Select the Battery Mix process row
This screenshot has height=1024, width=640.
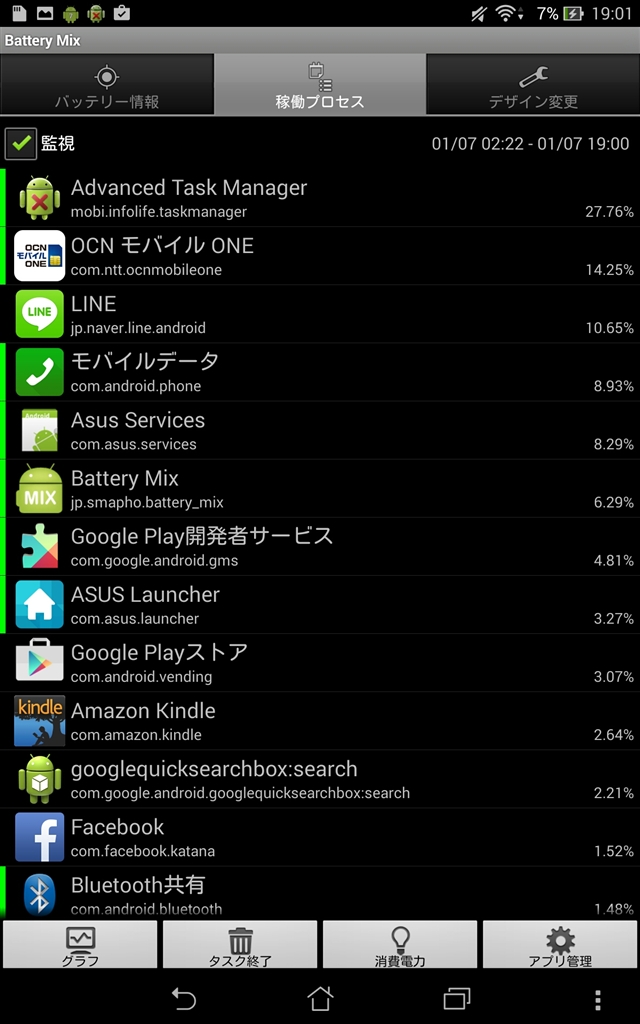(320, 488)
